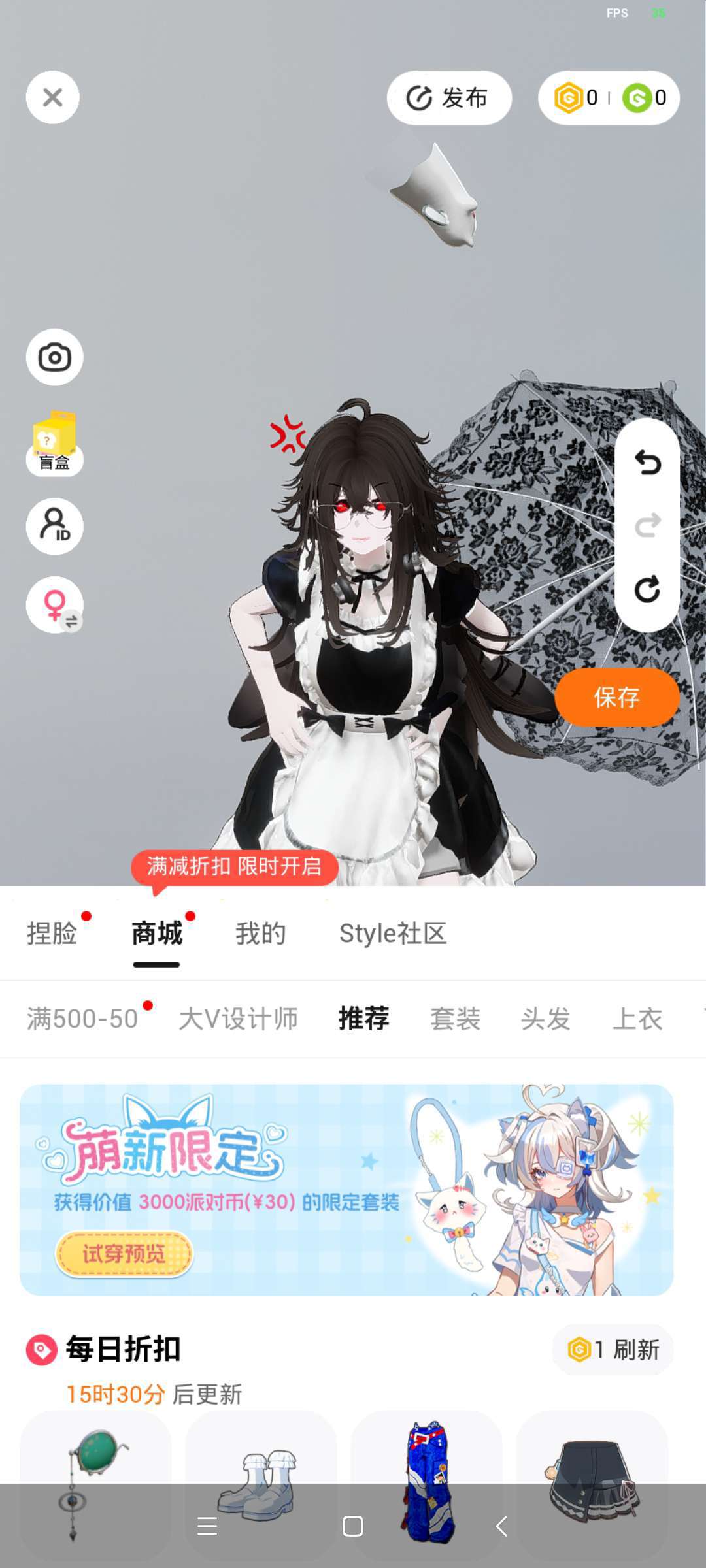Close the avatar editor
The width and height of the screenshot is (706, 1568).
tap(53, 98)
